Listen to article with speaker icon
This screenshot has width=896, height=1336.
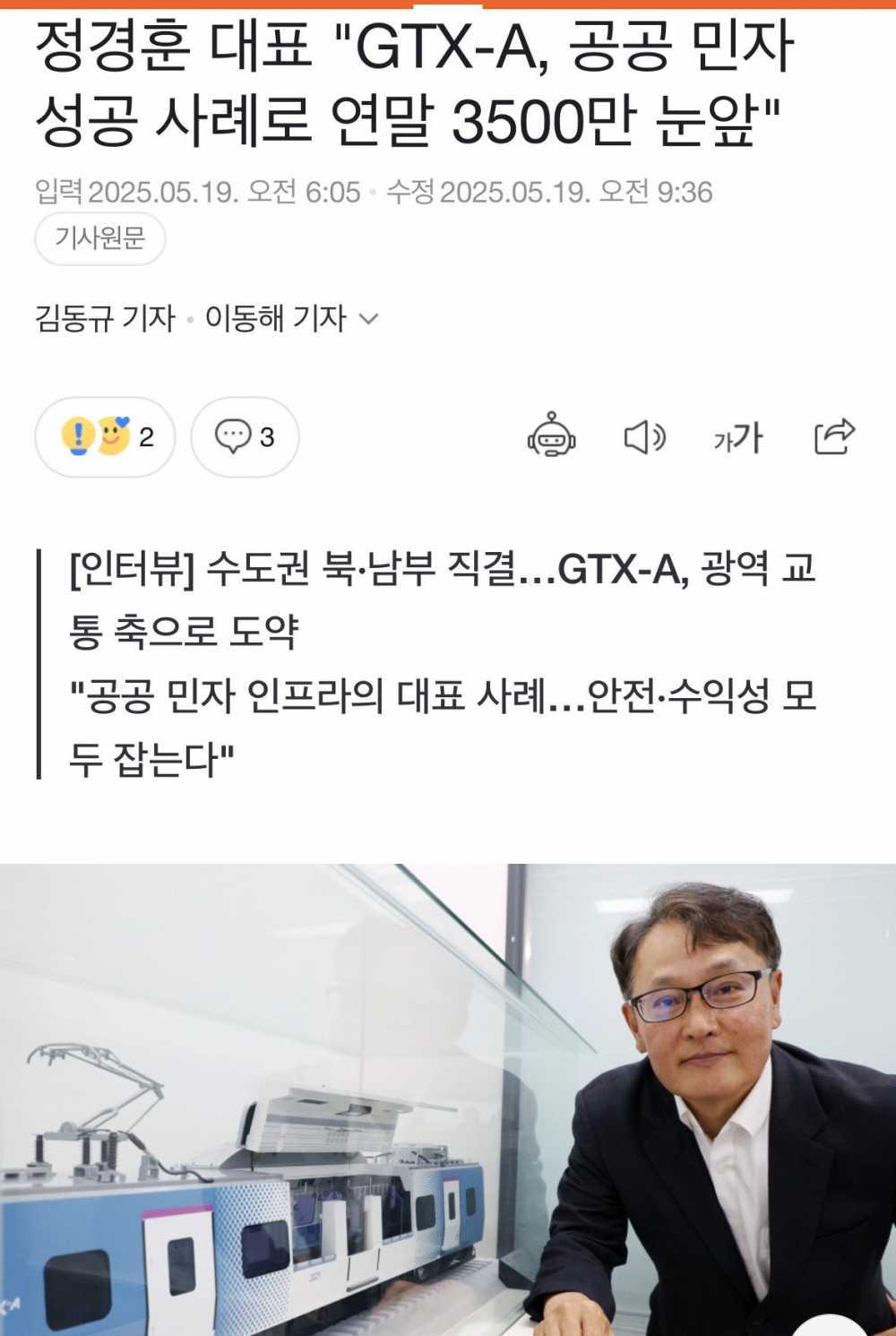click(644, 437)
